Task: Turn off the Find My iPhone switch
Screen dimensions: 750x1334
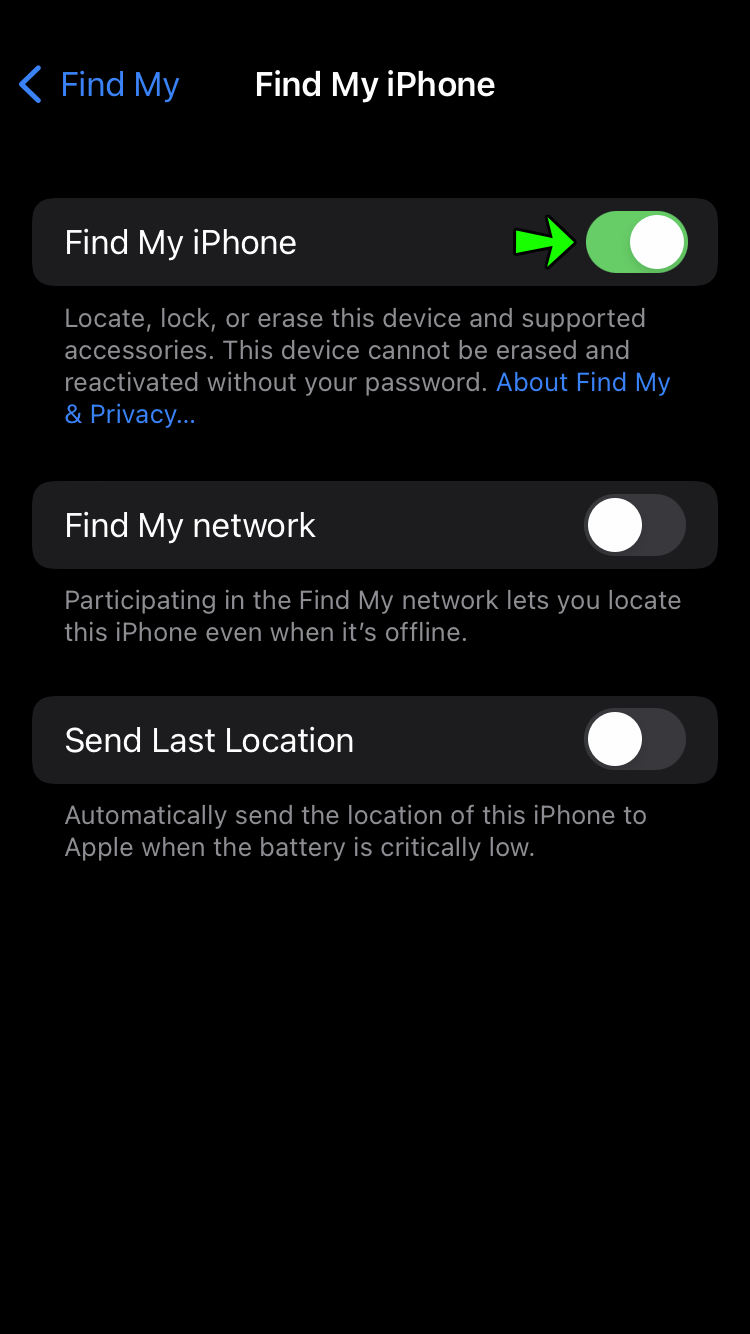Action: coord(636,242)
